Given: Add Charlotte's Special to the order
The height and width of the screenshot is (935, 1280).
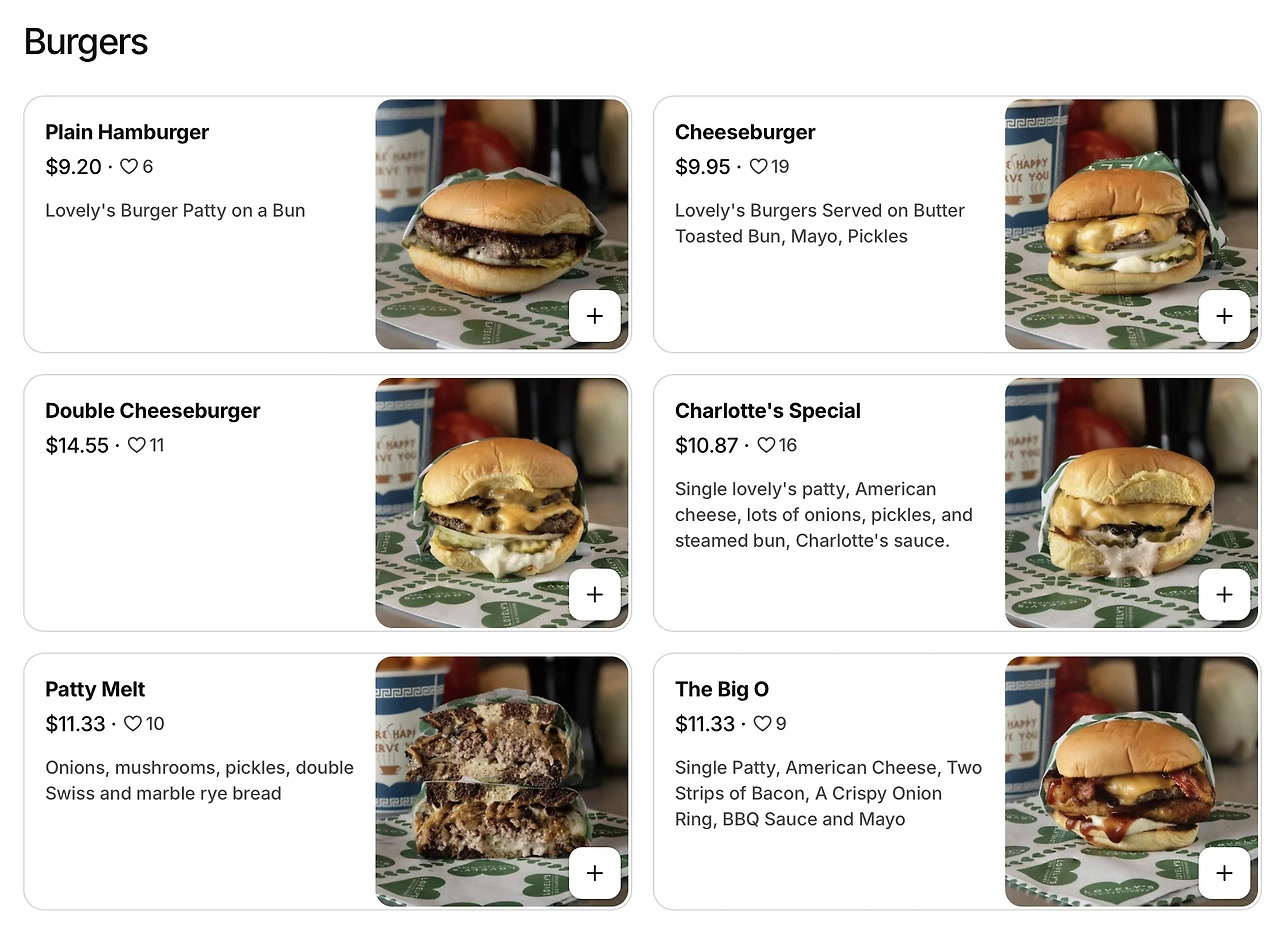Looking at the screenshot, I should pyautogui.click(x=1224, y=595).
